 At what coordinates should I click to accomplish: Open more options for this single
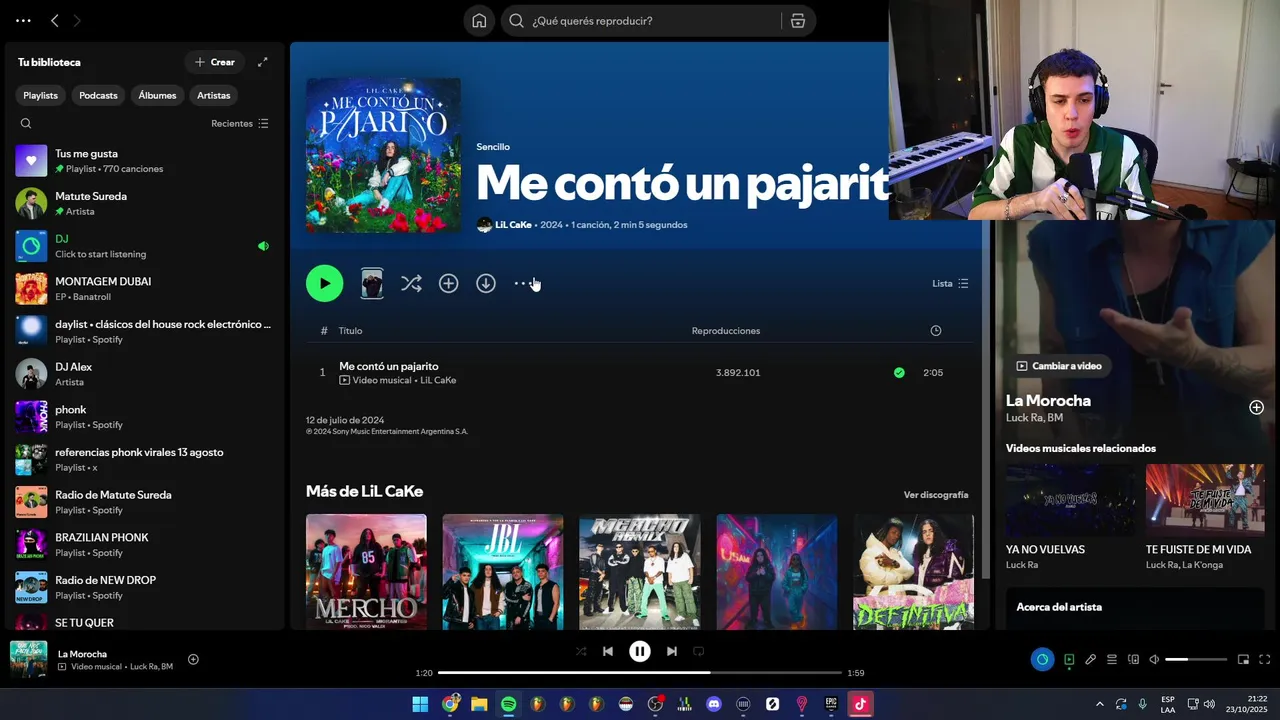tap(522, 284)
